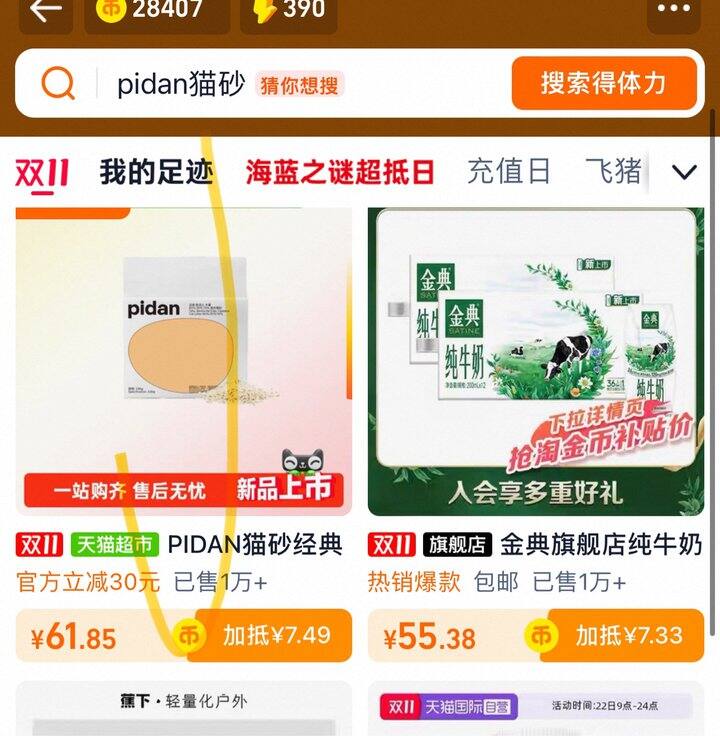
Task: Tap 加抵¥7.33 on the 金典 milk item
Action: click(x=628, y=635)
